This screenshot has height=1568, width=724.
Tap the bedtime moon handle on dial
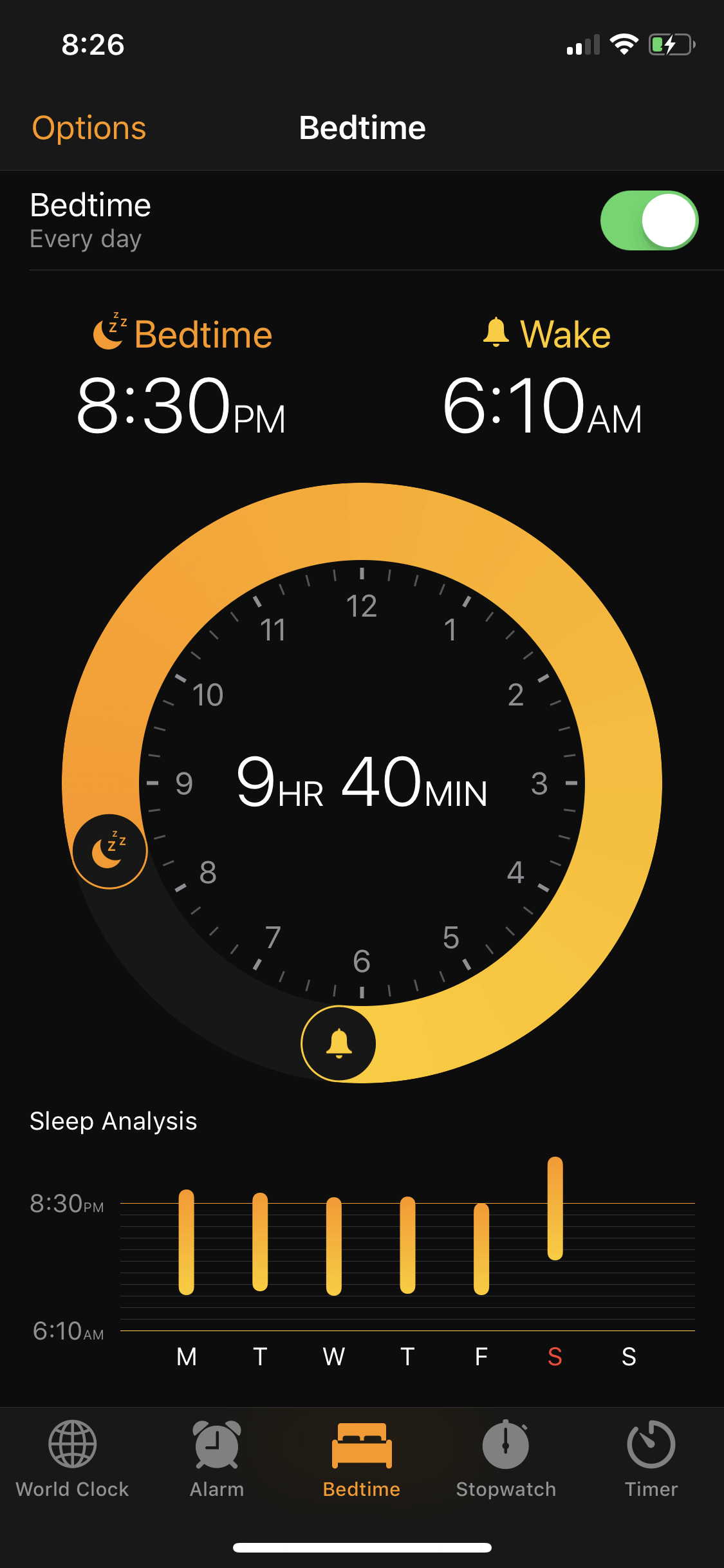pos(109,851)
